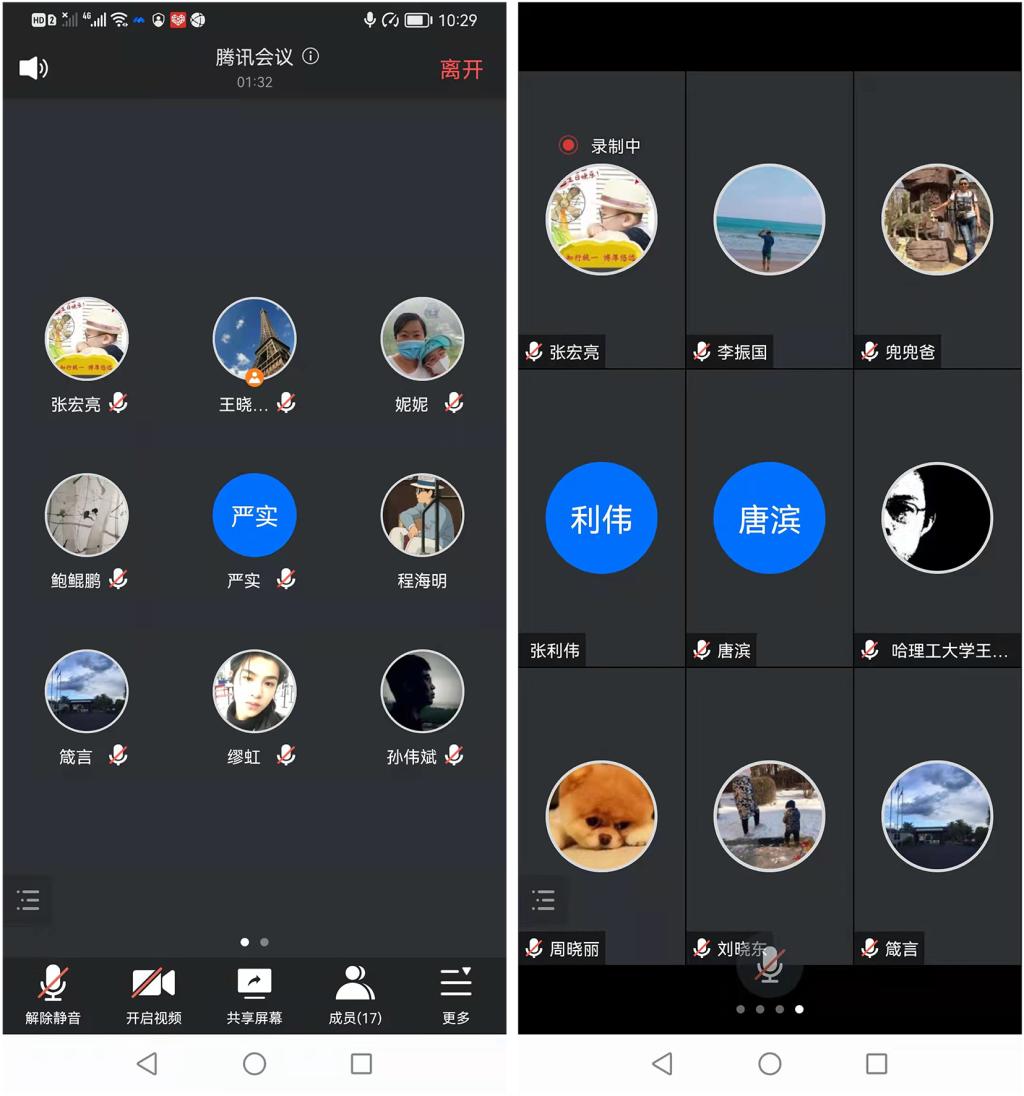Select 周晓丽's video tile

pos(601,816)
